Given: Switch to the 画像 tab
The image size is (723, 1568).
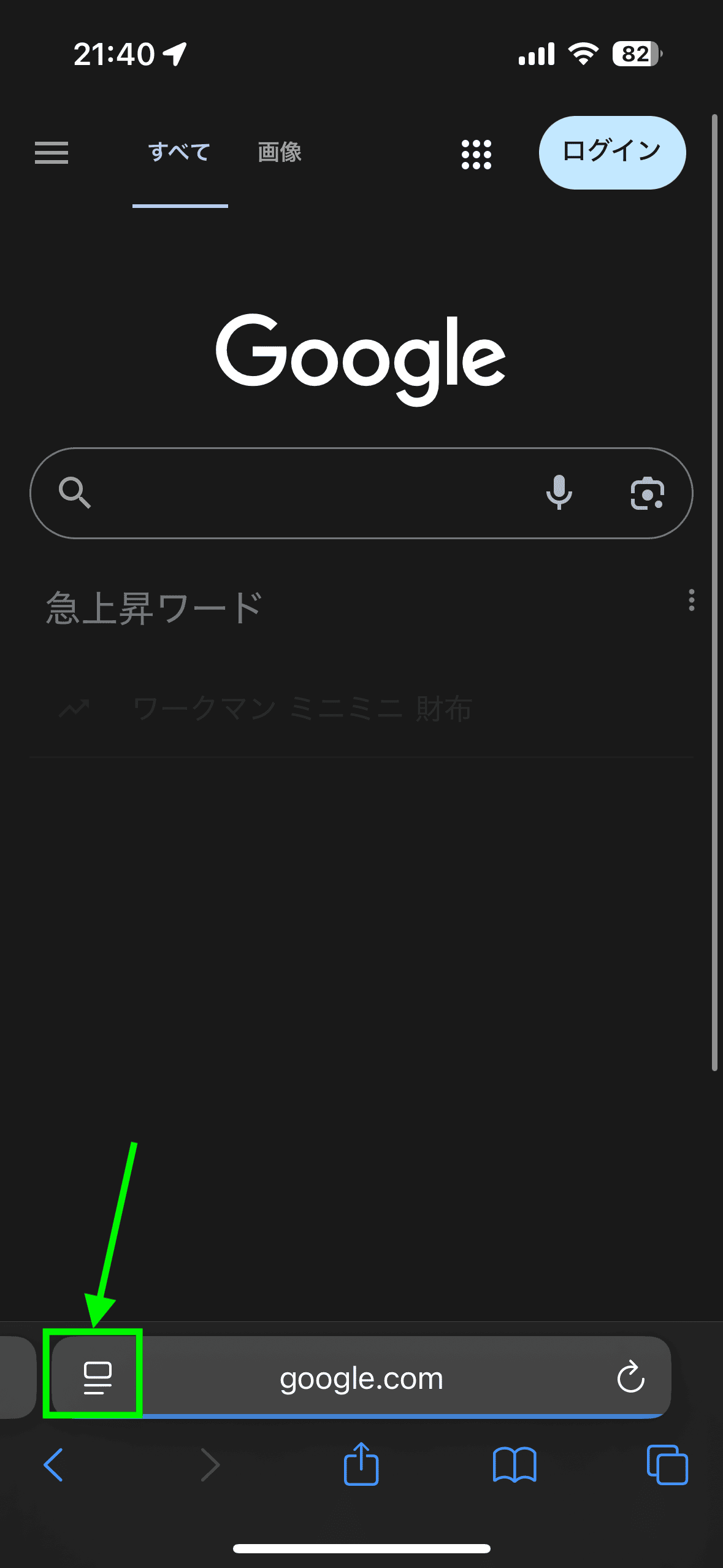Looking at the screenshot, I should (279, 153).
